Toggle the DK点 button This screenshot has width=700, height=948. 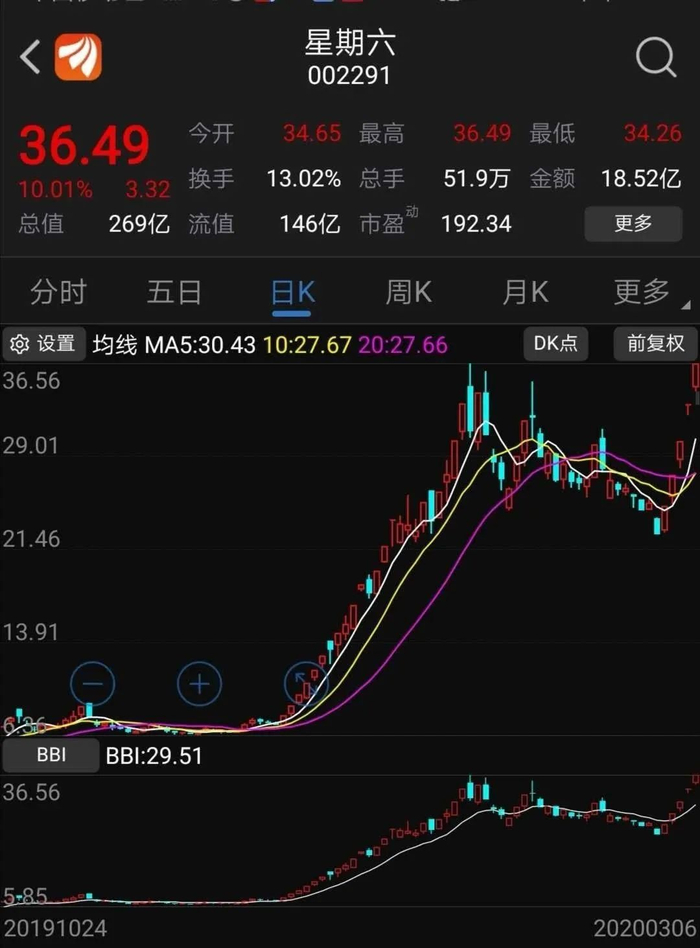(556, 343)
